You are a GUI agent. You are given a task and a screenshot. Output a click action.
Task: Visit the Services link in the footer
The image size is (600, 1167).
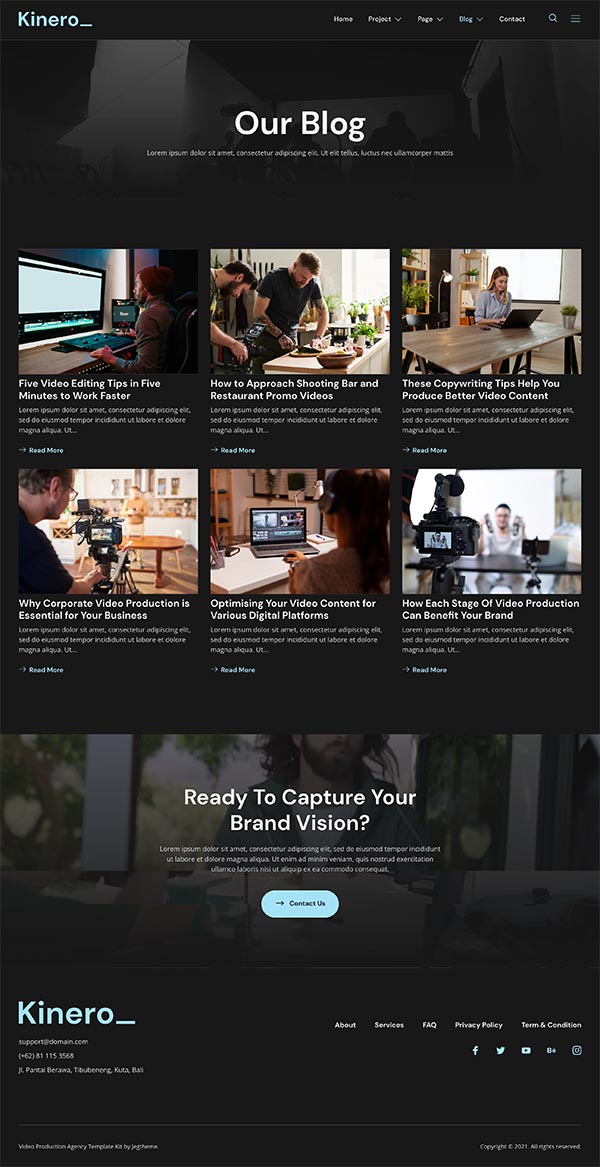click(x=389, y=1025)
